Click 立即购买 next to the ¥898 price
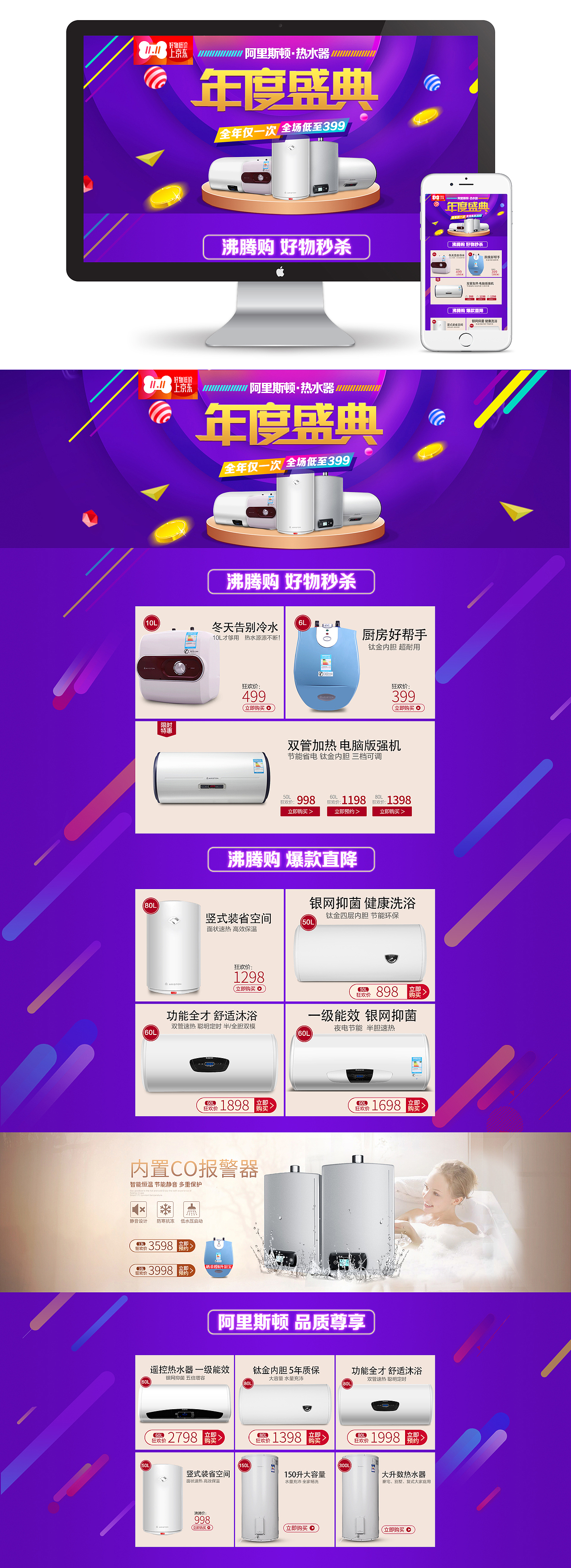571x1568 pixels. pyautogui.click(x=416, y=992)
